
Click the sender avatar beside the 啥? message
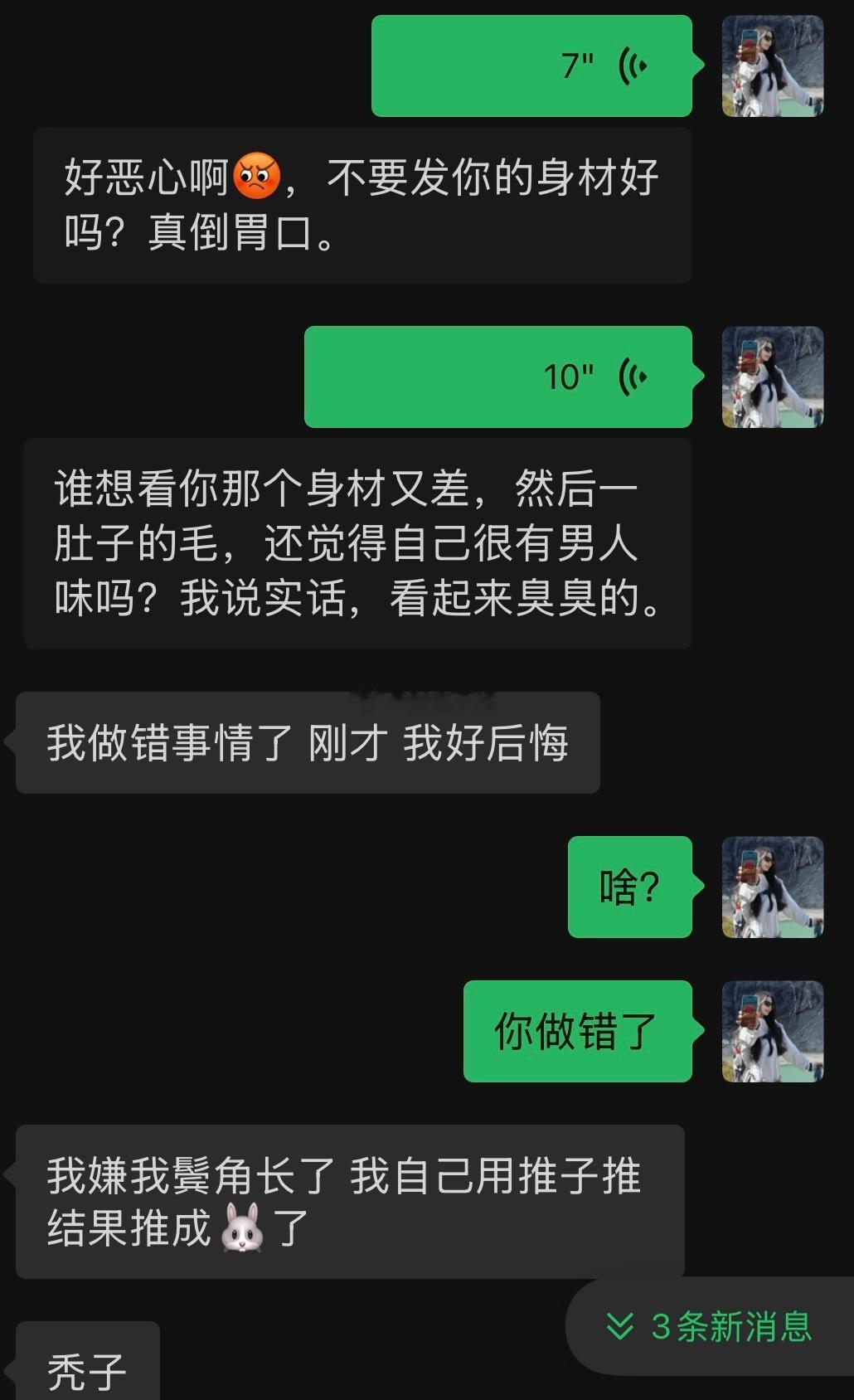coord(769,886)
